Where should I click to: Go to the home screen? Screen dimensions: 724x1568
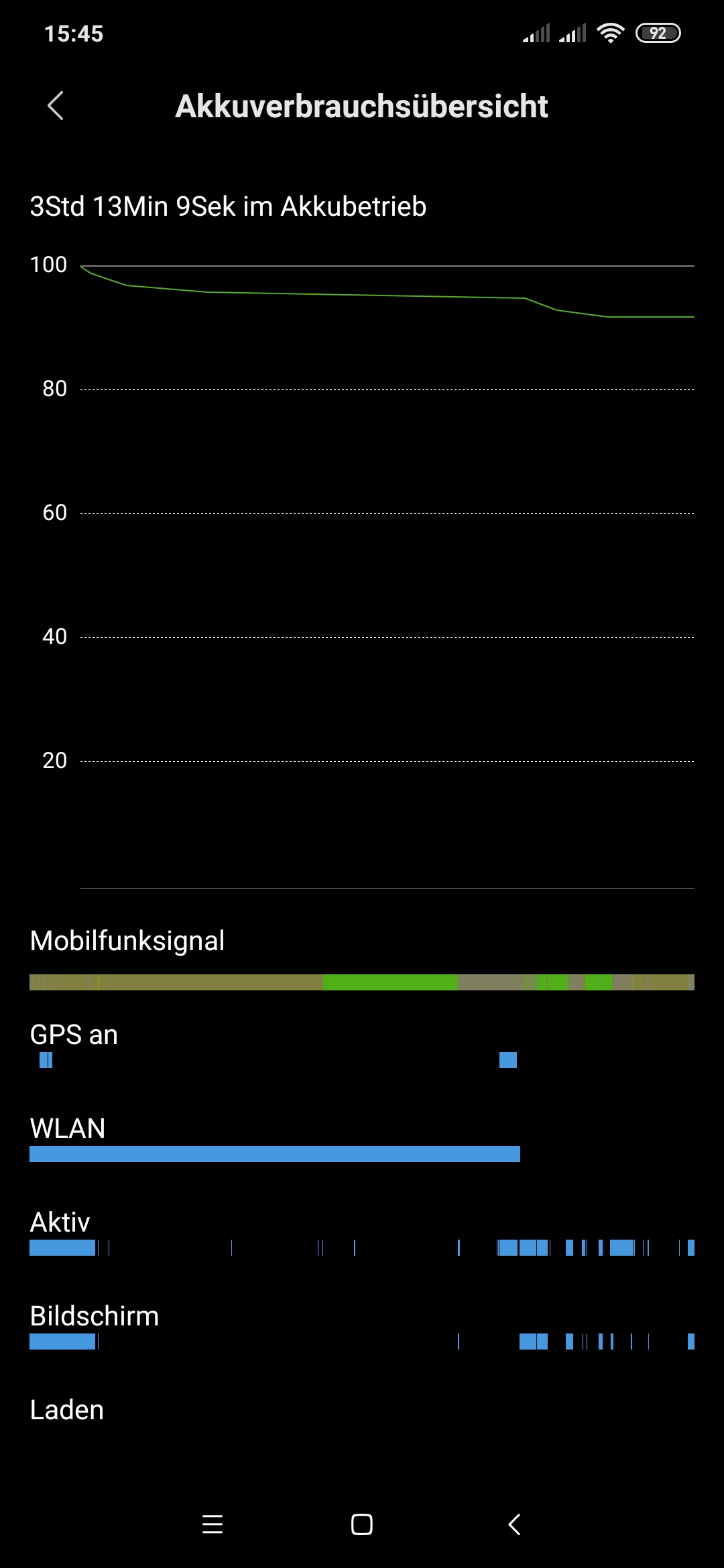click(x=362, y=1524)
